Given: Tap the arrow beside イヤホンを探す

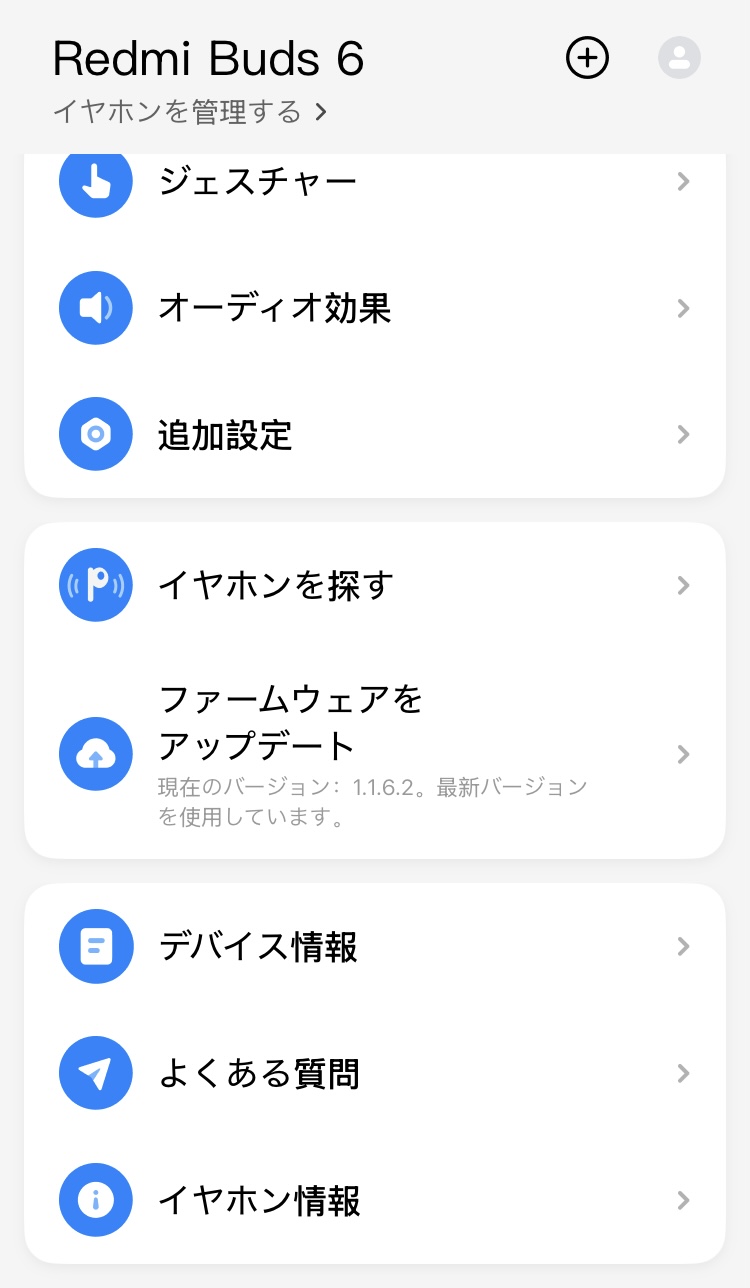Looking at the screenshot, I should click(683, 585).
